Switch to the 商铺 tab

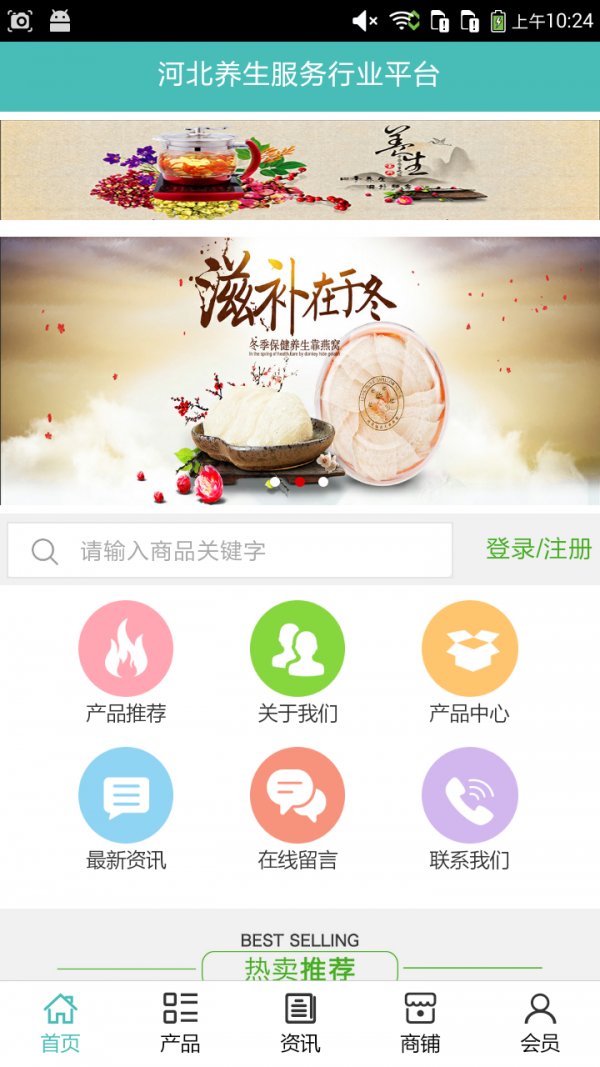tap(420, 1022)
